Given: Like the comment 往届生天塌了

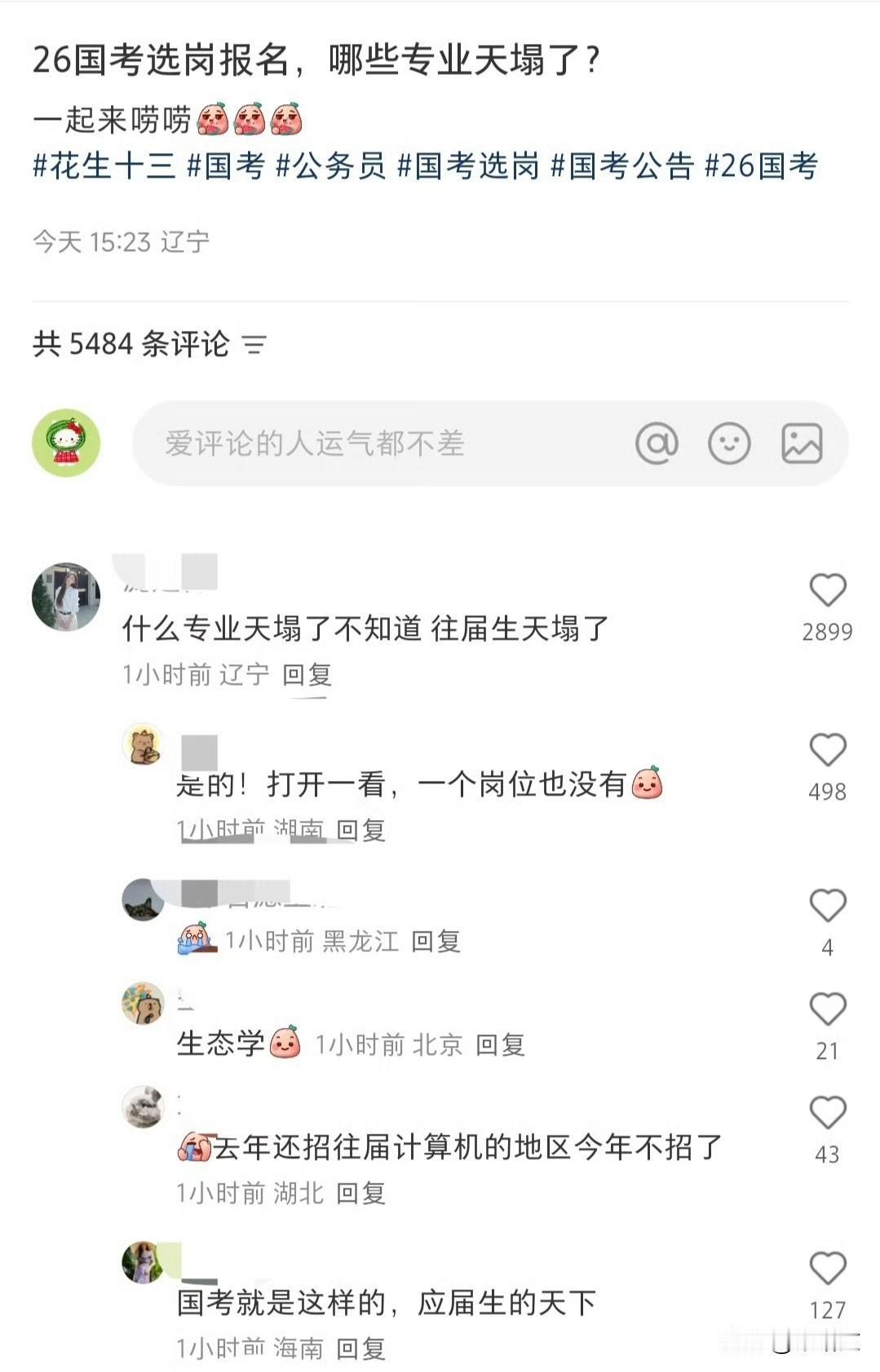Looking at the screenshot, I should [827, 590].
